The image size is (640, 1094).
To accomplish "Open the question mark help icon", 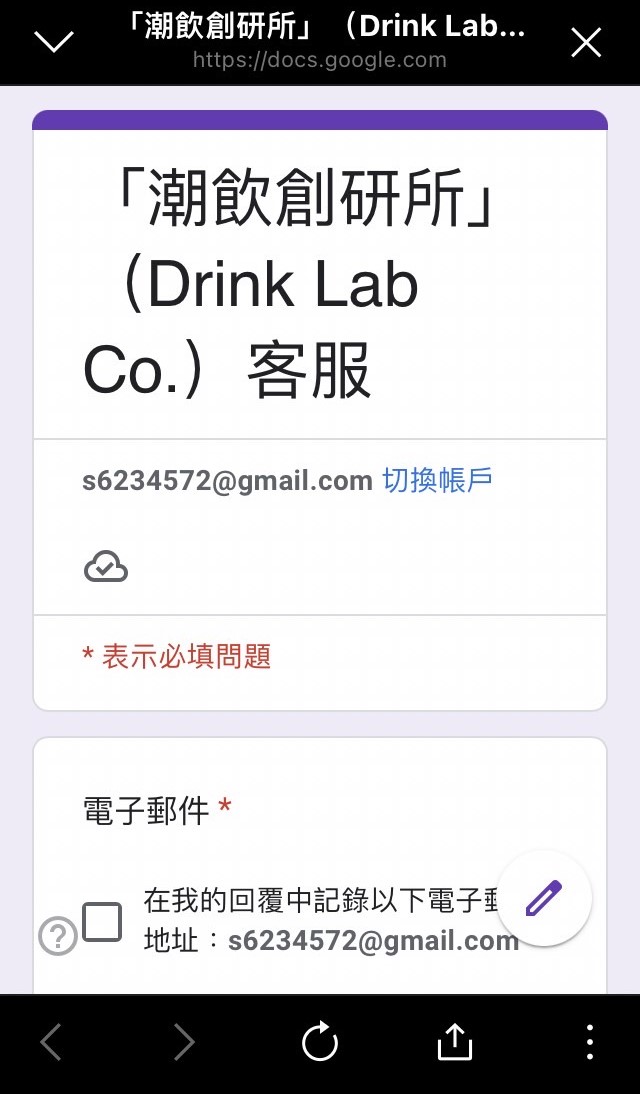I will [x=58, y=936].
